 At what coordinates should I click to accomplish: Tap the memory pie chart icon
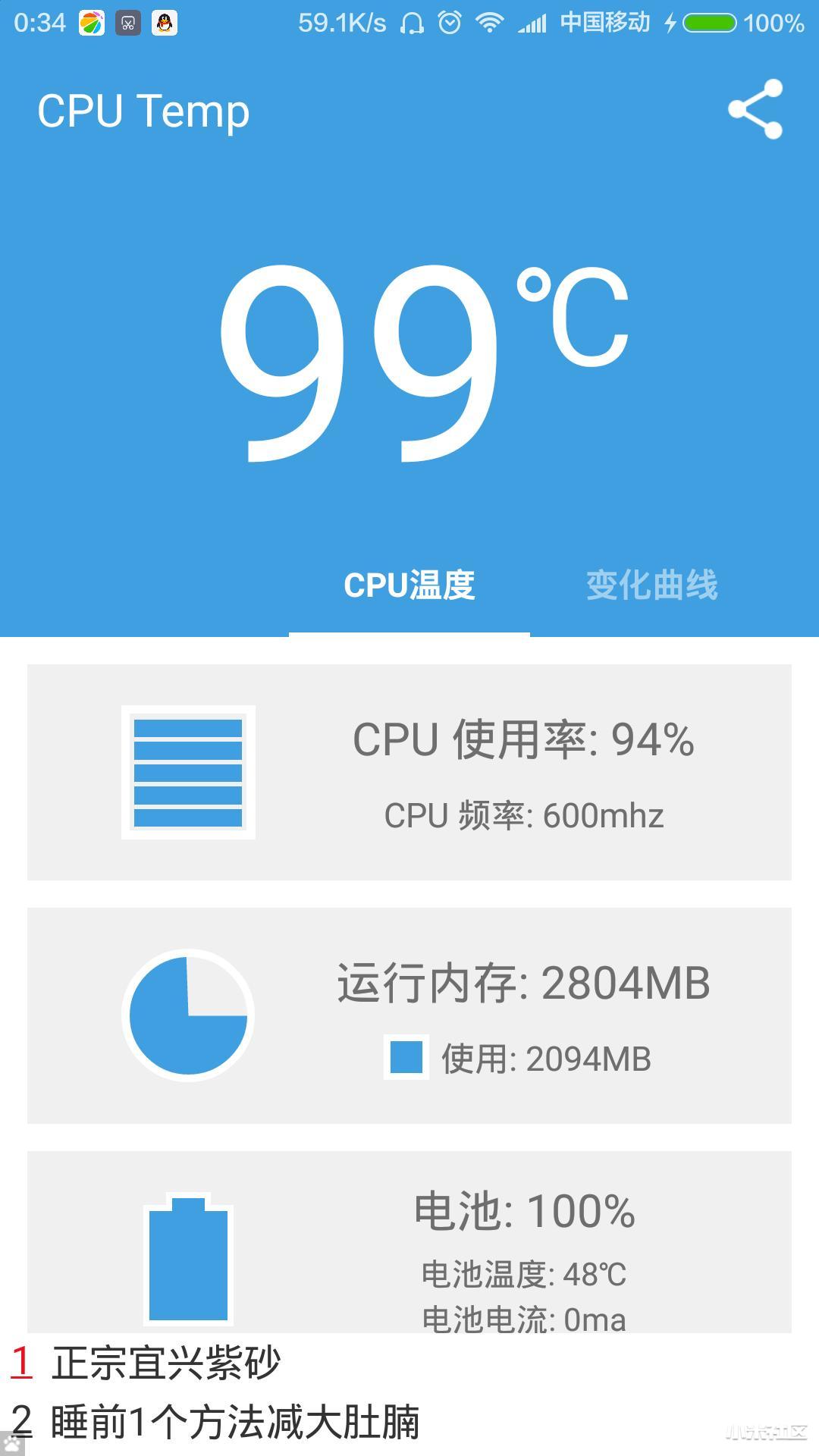point(187,1014)
